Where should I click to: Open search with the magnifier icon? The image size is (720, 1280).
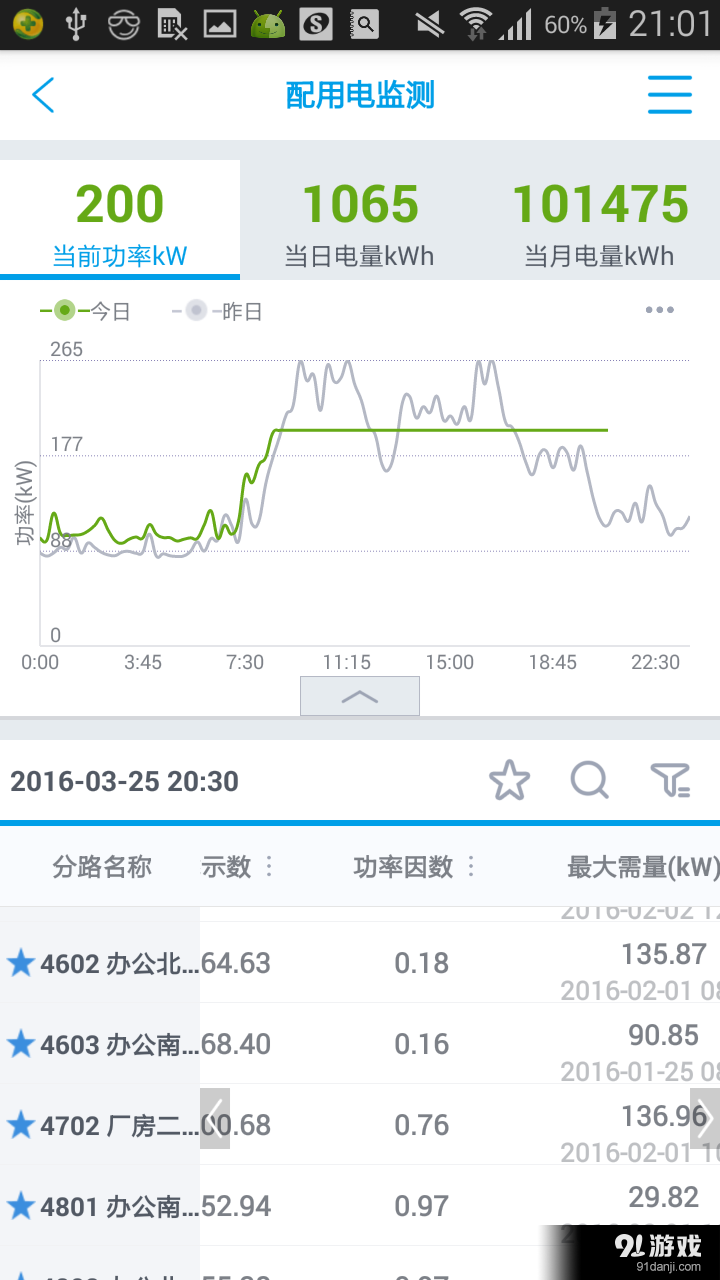(589, 781)
